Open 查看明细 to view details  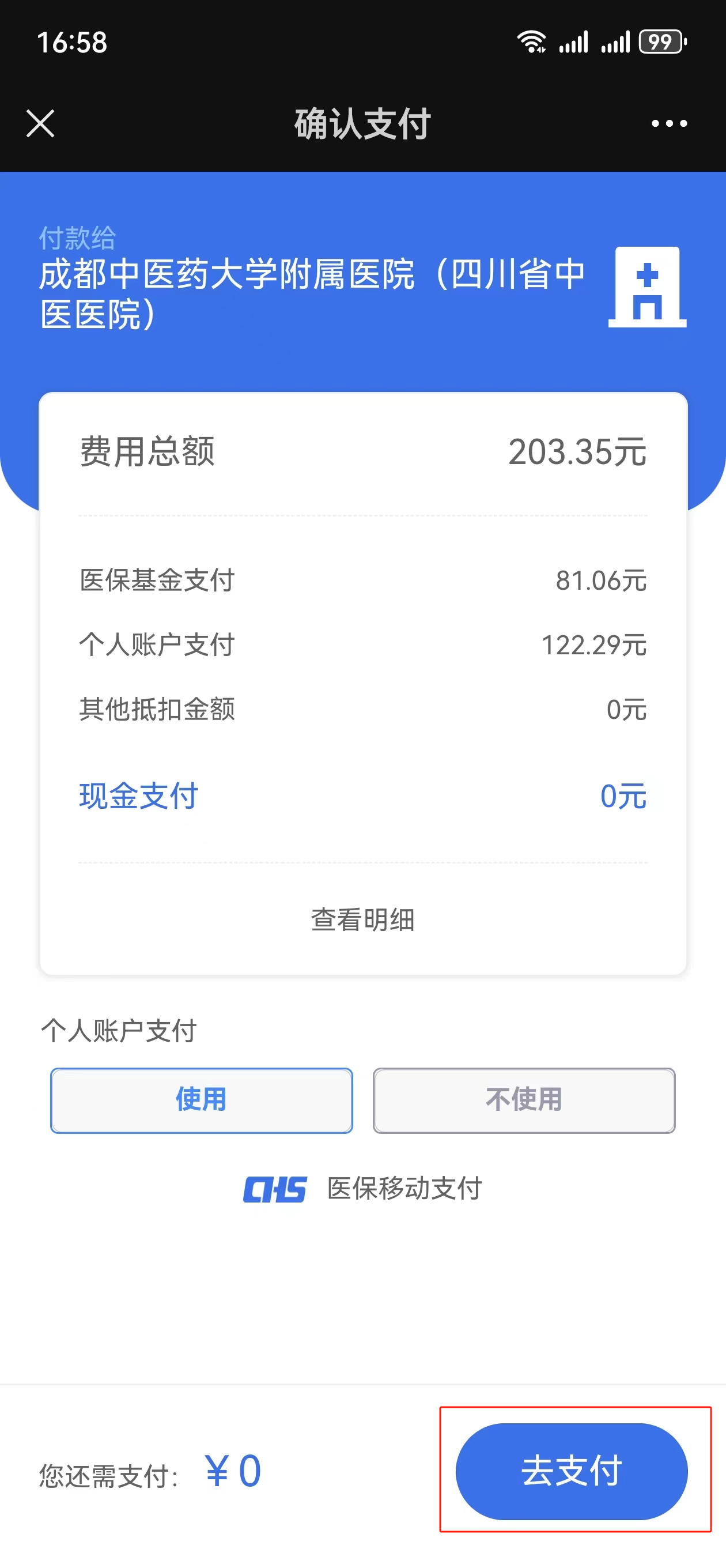point(362,919)
